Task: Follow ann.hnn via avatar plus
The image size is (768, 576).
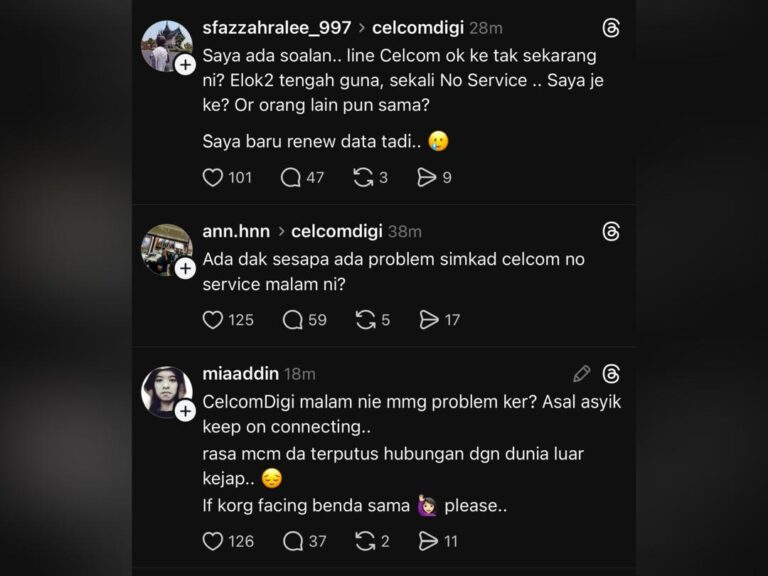Action: 186,269
